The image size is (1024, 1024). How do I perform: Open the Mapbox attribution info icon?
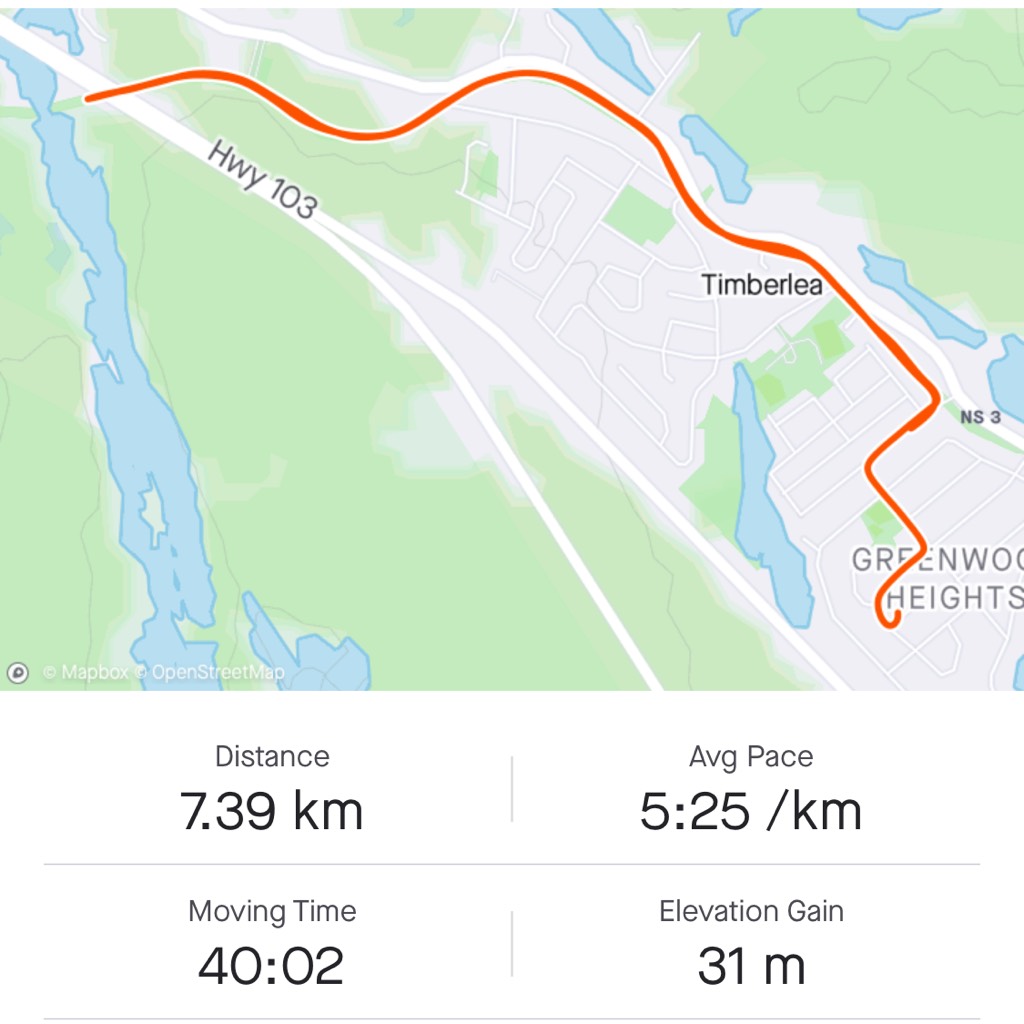pyautogui.click(x=18, y=673)
